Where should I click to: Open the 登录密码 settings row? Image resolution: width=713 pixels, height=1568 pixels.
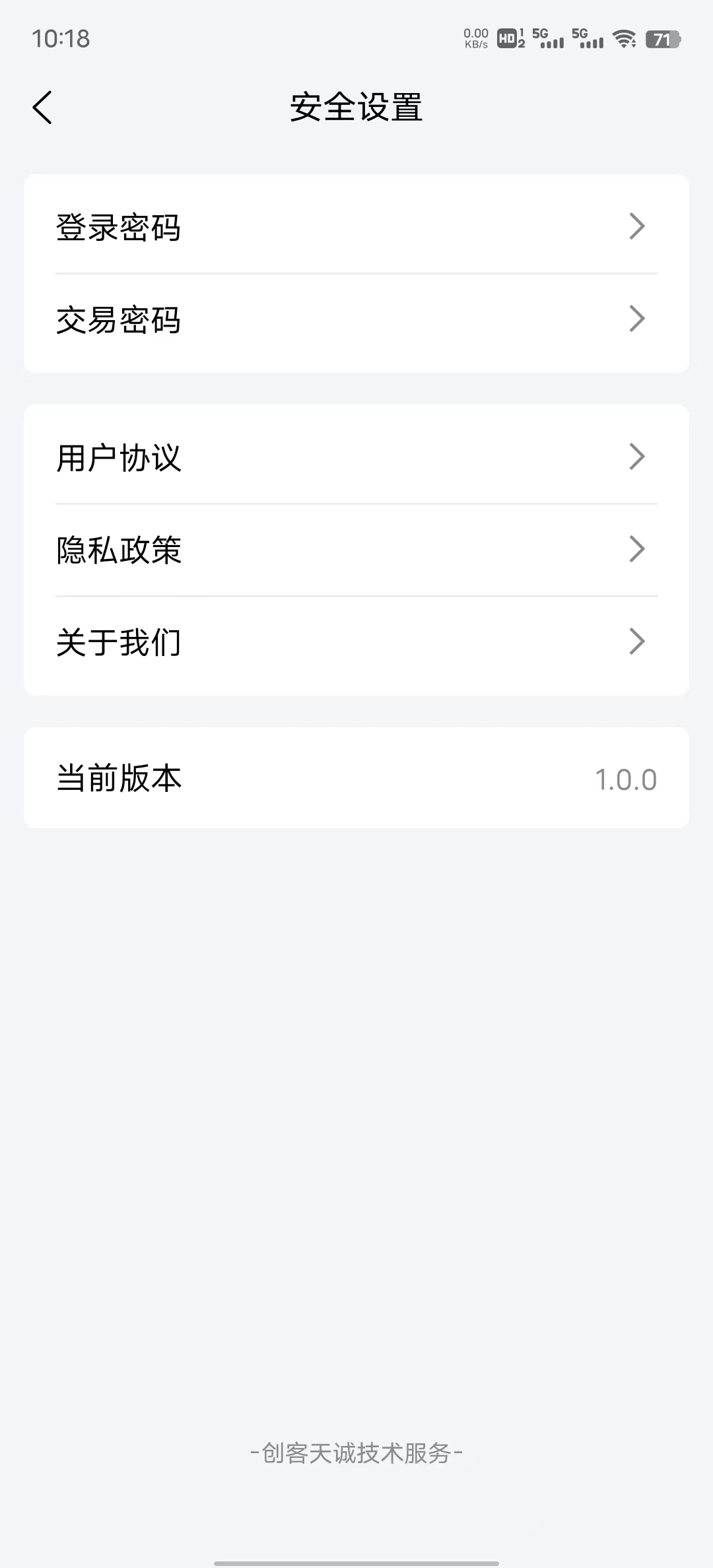click(x=356, y=226)
